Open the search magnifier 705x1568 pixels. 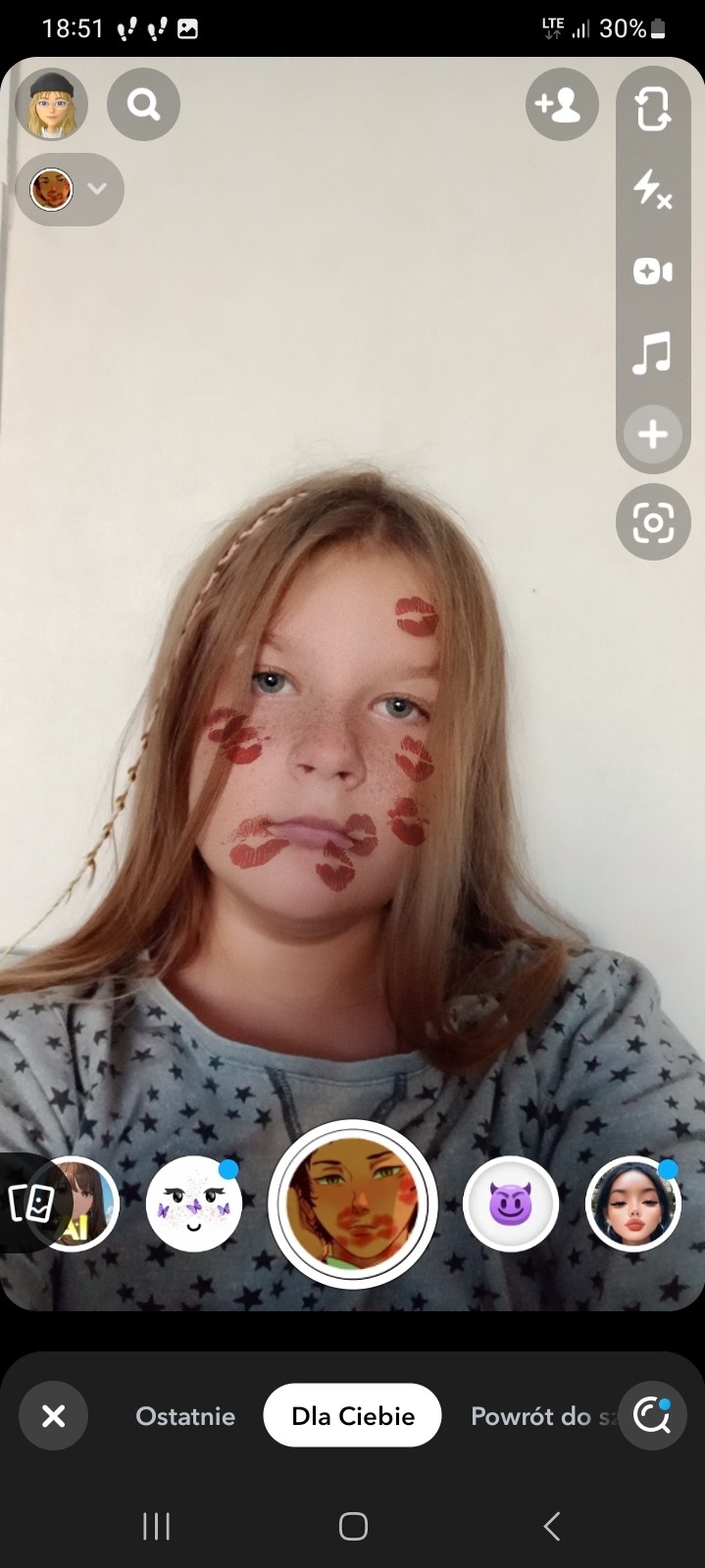143,104
